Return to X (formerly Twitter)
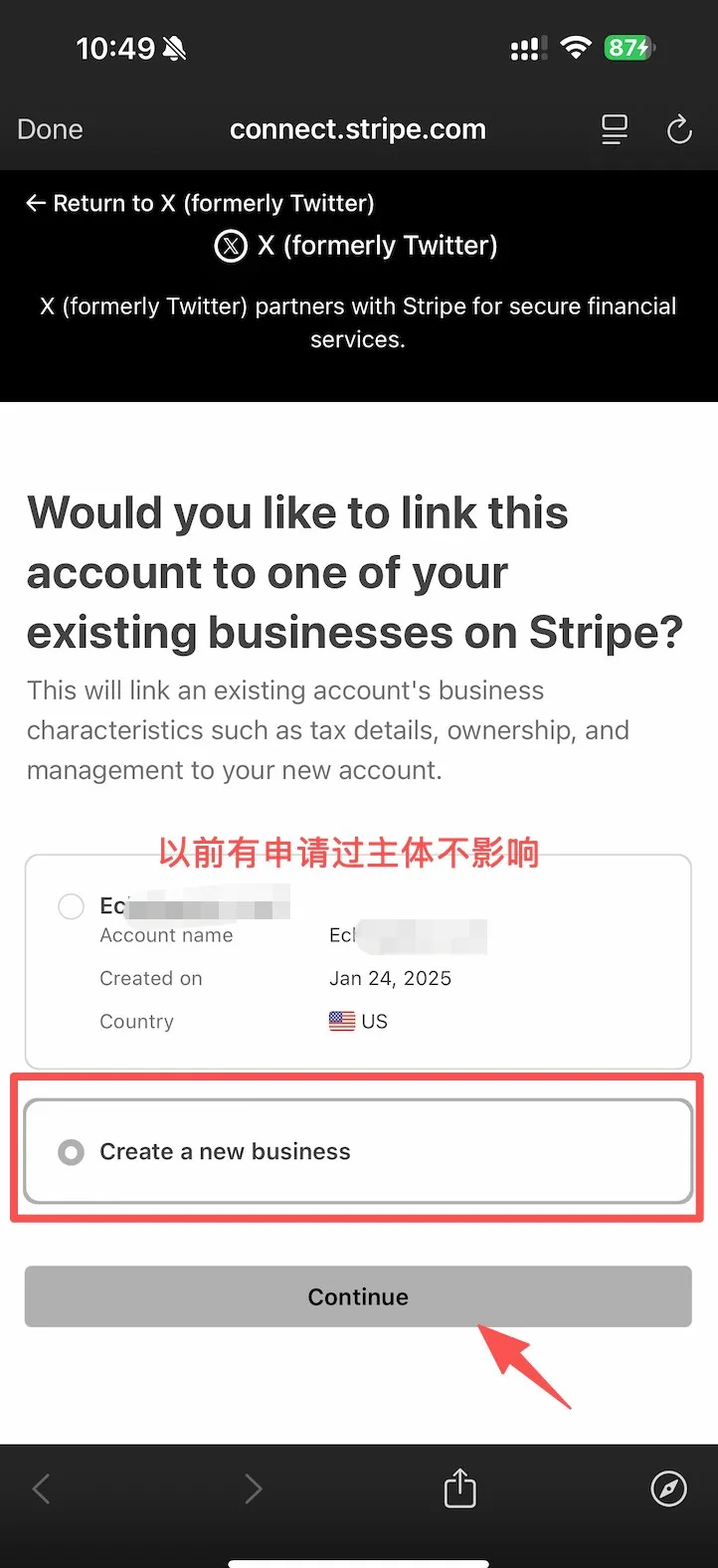 tap(200, 203)
